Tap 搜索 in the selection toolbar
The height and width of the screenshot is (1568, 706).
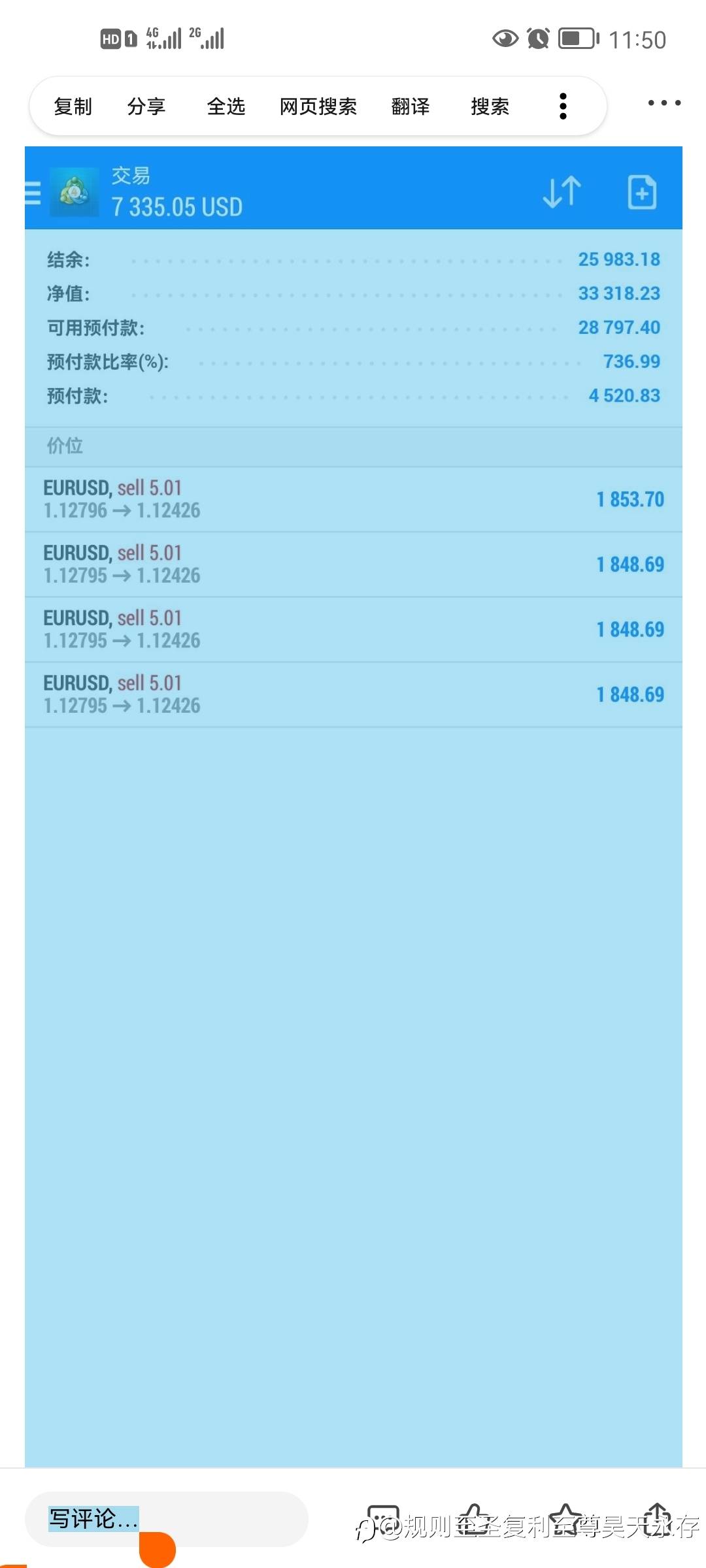pos(490,106)
